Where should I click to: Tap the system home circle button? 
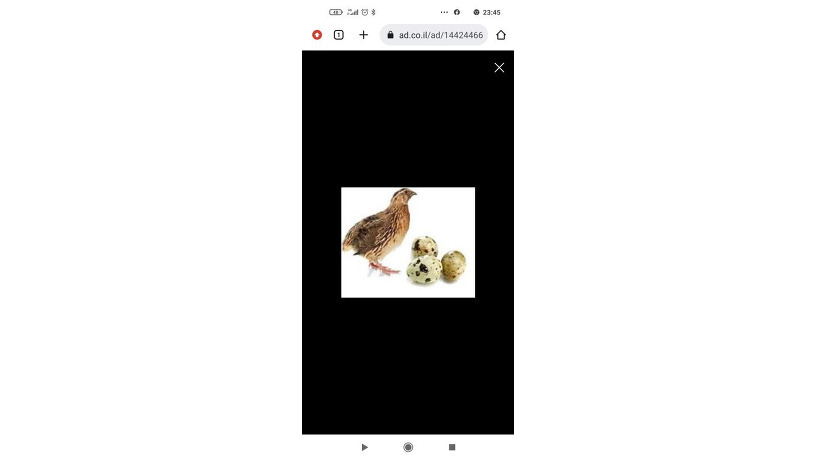[408, 447]
